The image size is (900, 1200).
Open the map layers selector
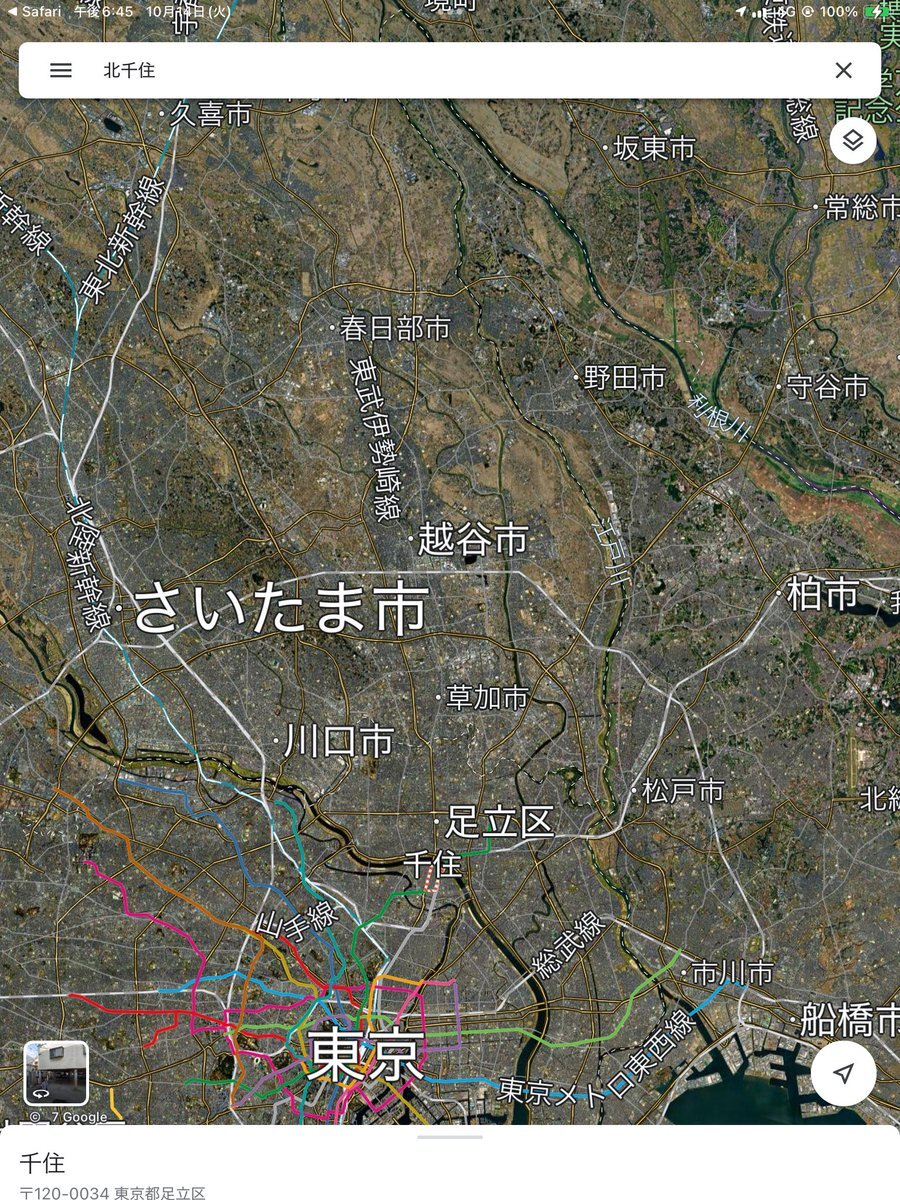(x=852, y=141)
